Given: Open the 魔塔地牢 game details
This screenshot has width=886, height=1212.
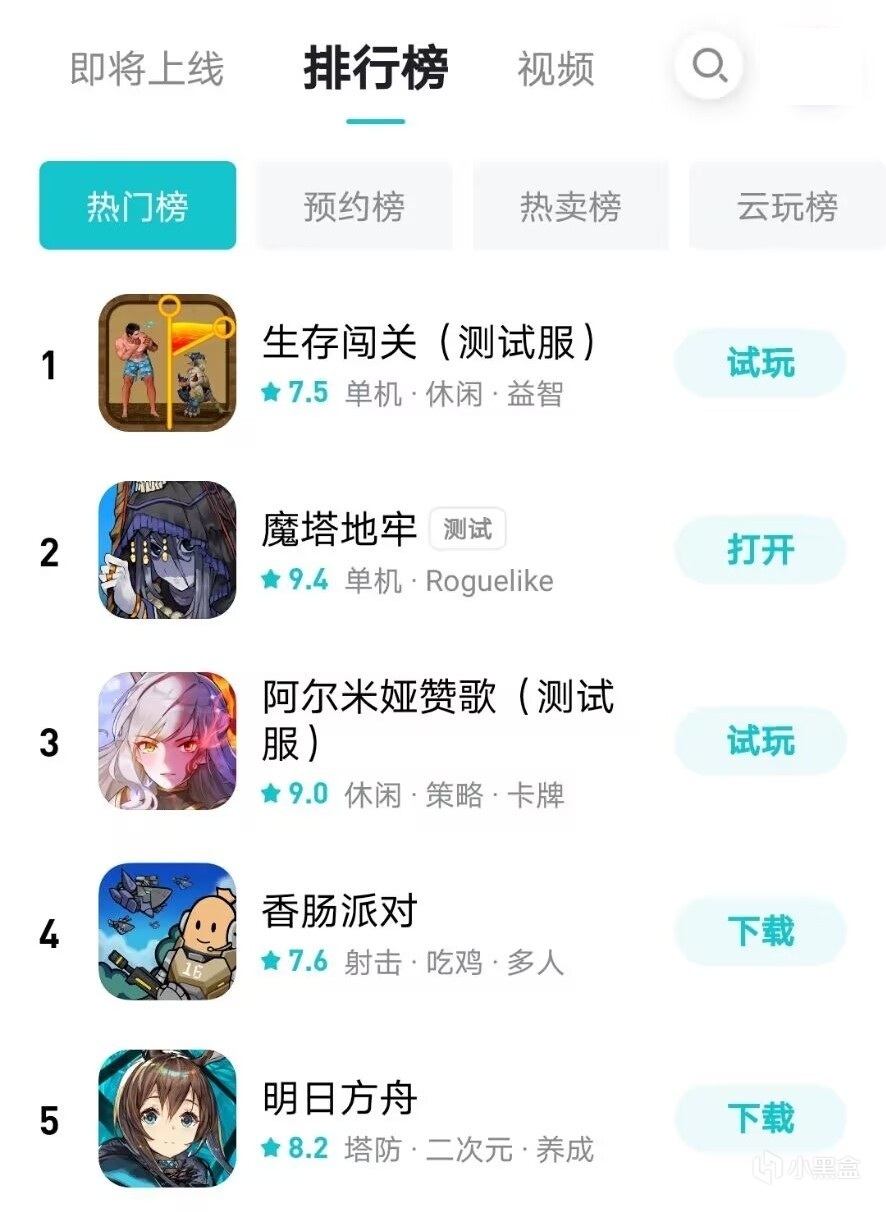Looking at the screenshot, I should (339, 530).
